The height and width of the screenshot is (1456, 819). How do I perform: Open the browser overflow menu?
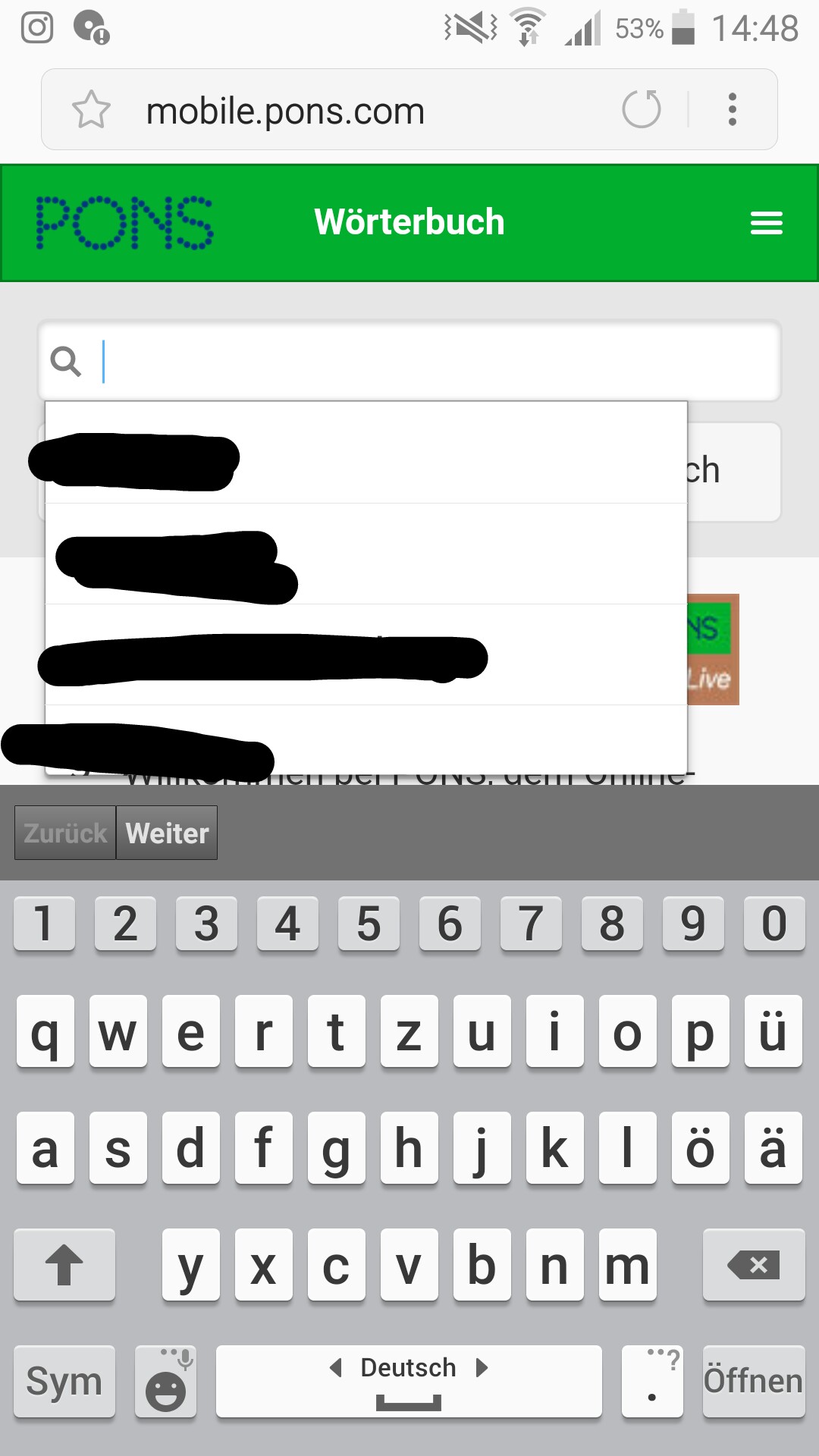(x=732, y=109)
